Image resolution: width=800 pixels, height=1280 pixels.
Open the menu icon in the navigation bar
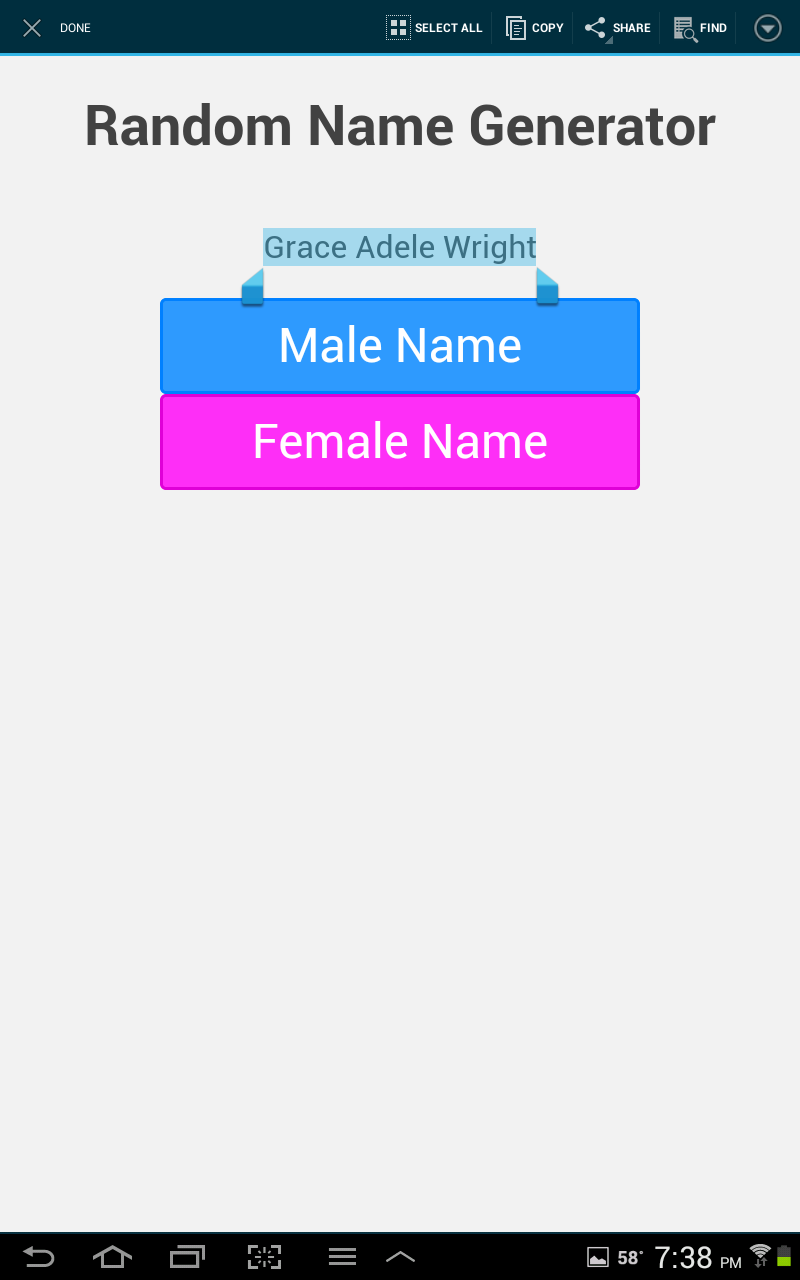tap(341, 1256)
